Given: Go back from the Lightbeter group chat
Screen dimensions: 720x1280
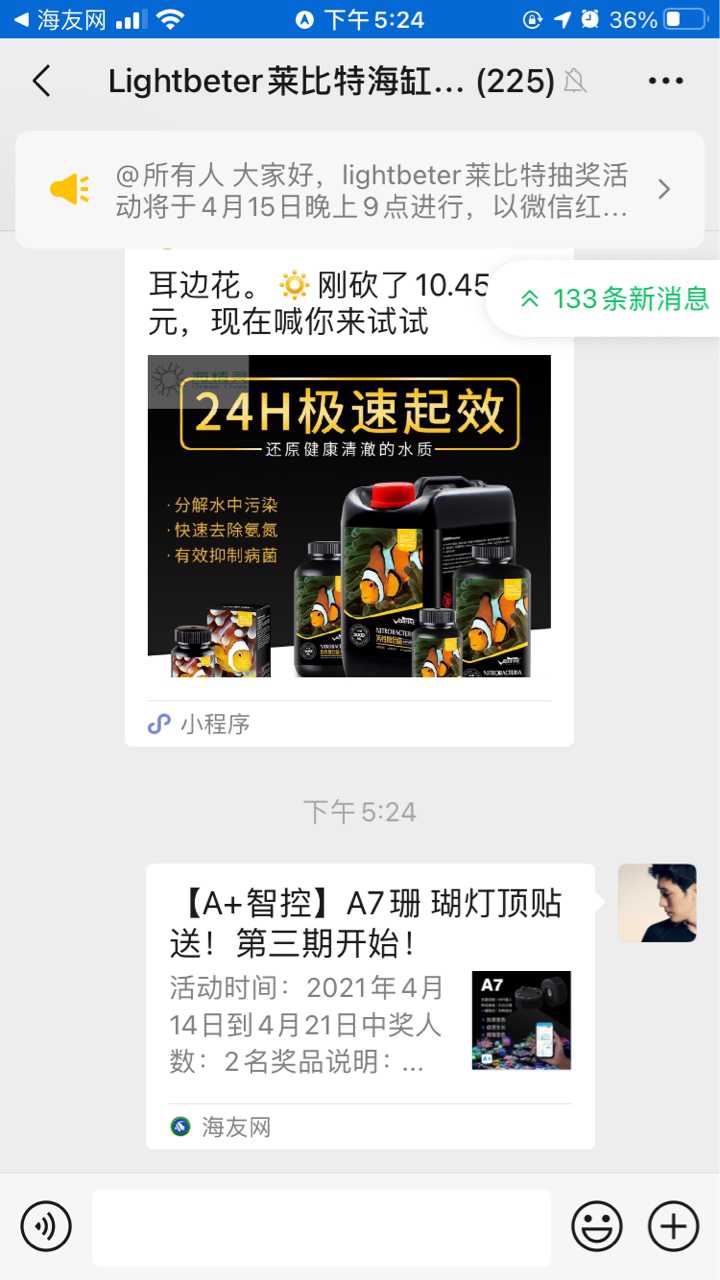Looking at the screenshot, I should (41, 81).
